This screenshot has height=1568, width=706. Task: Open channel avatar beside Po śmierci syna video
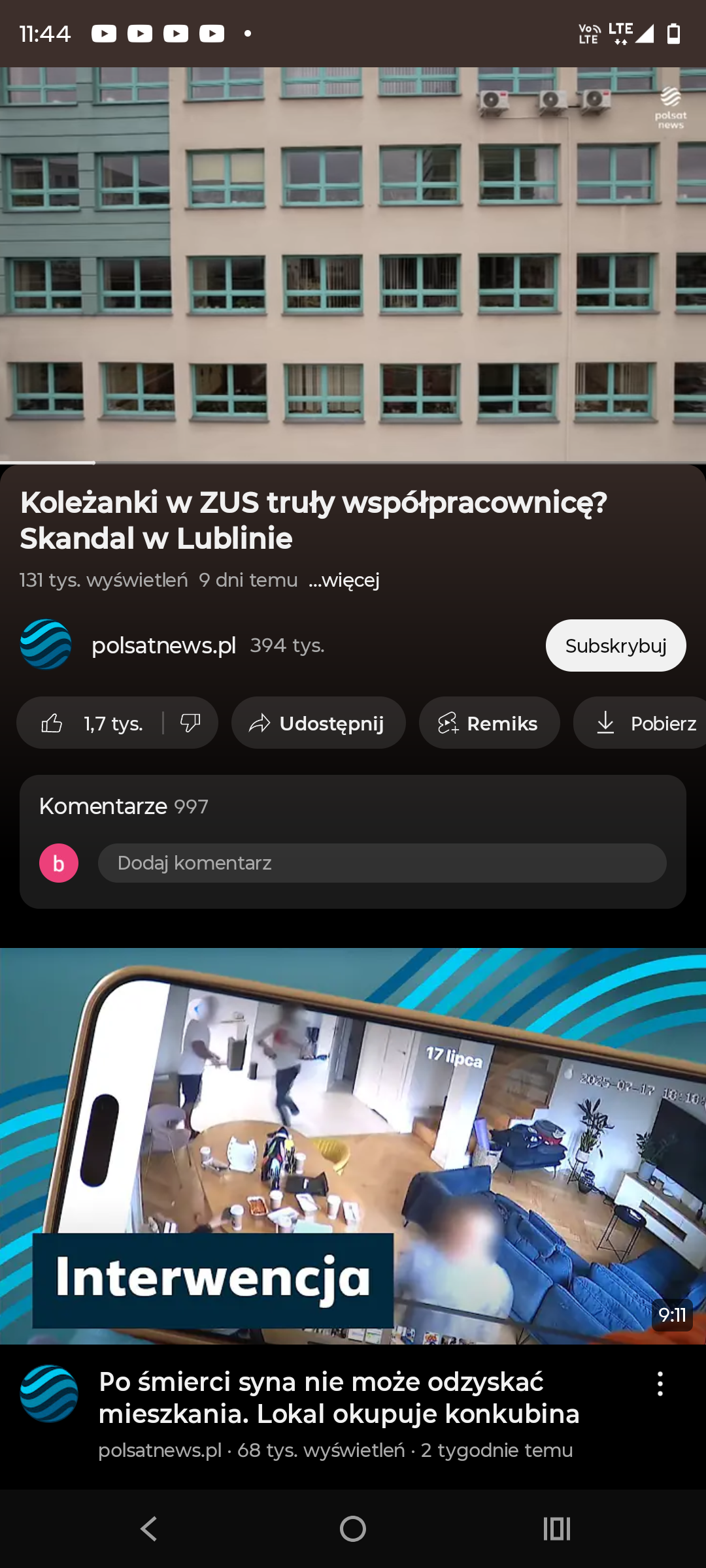coord(49,1393)
